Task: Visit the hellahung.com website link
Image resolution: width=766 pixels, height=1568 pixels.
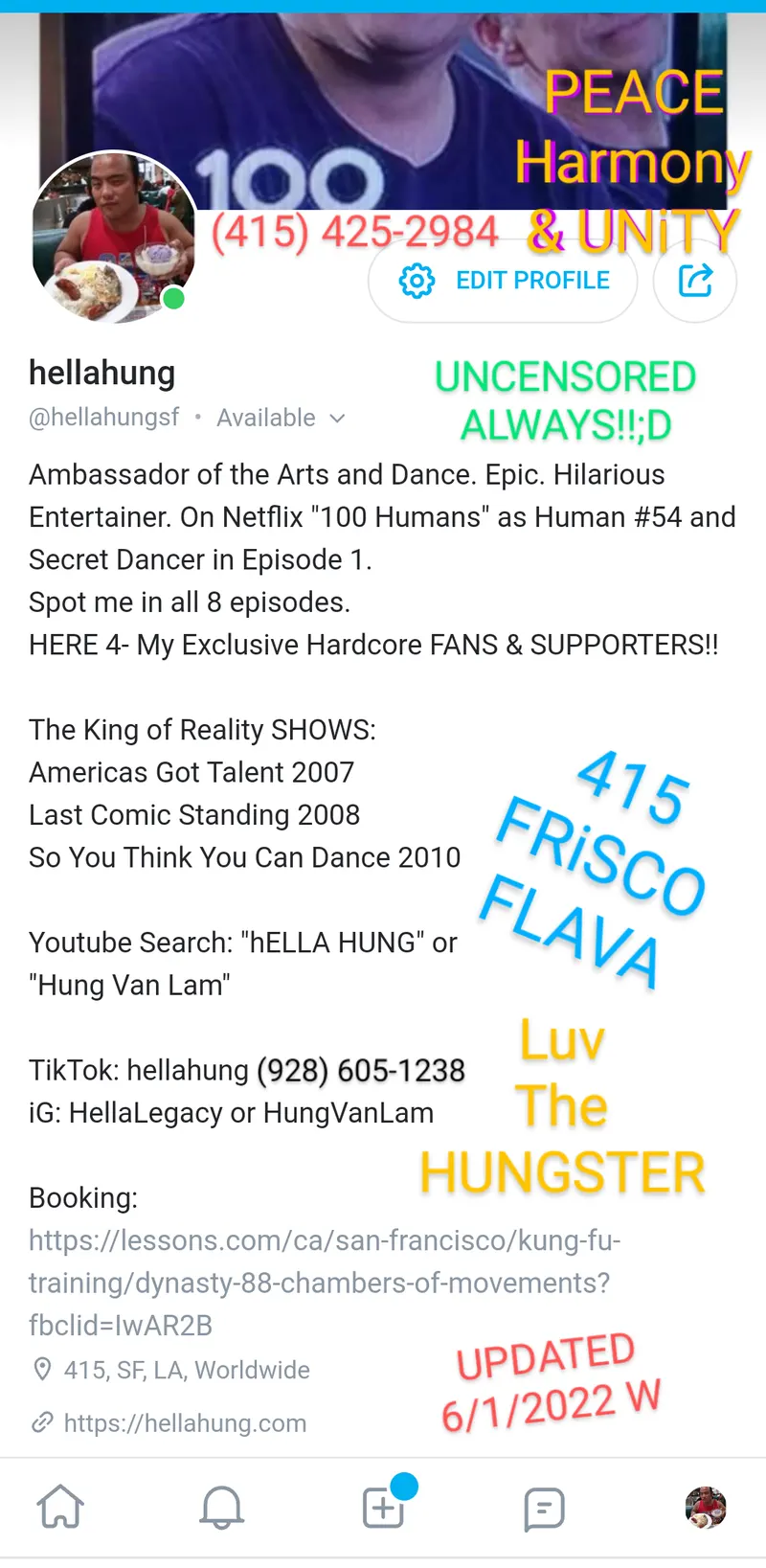Action: pyautogui.click(x=185, y=1423)
